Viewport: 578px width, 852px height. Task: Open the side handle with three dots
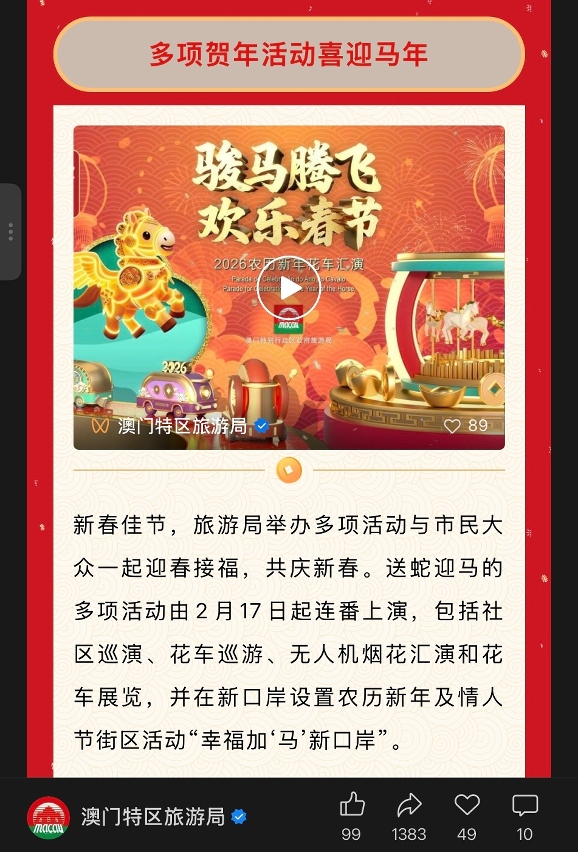click(10, 232)
